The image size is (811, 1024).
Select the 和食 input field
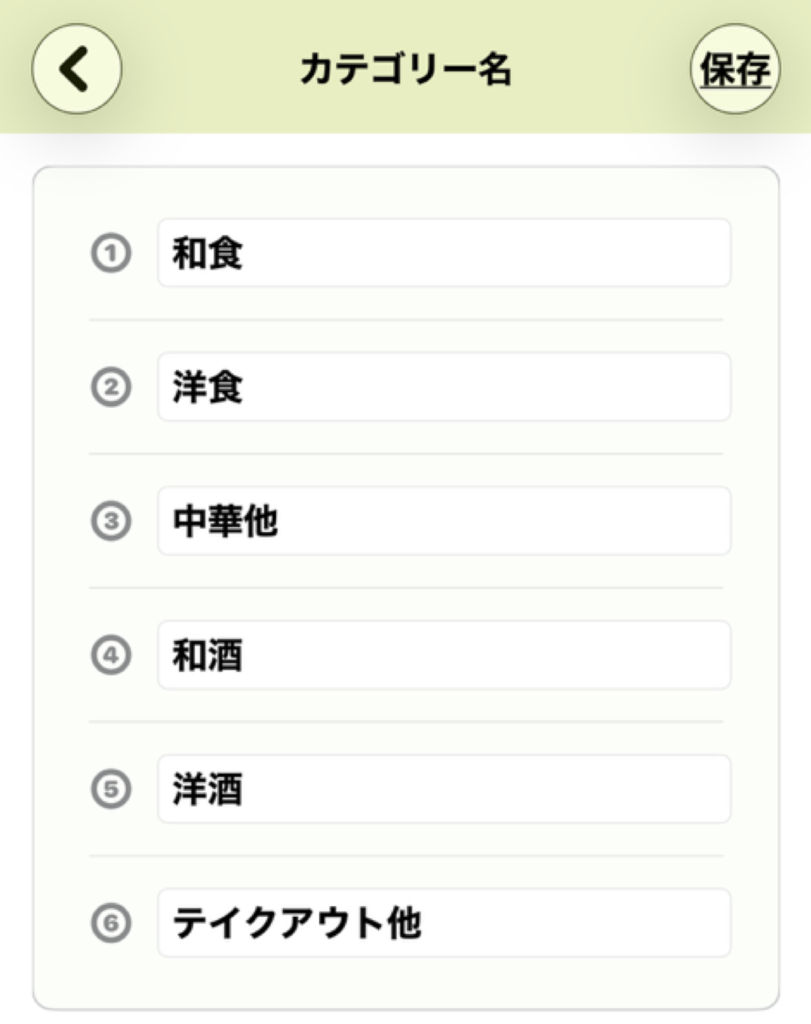444,252
